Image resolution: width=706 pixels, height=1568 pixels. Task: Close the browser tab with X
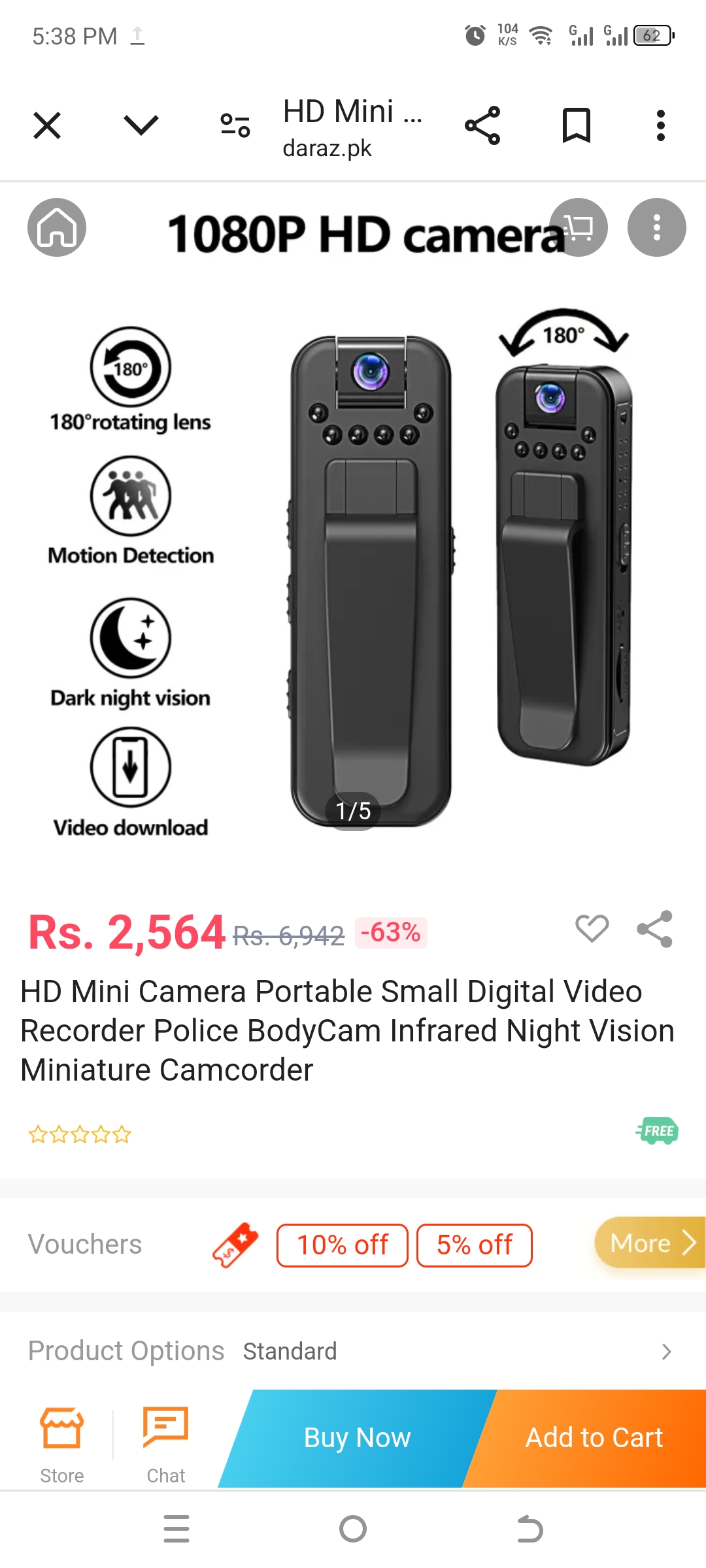coord(47,125)
